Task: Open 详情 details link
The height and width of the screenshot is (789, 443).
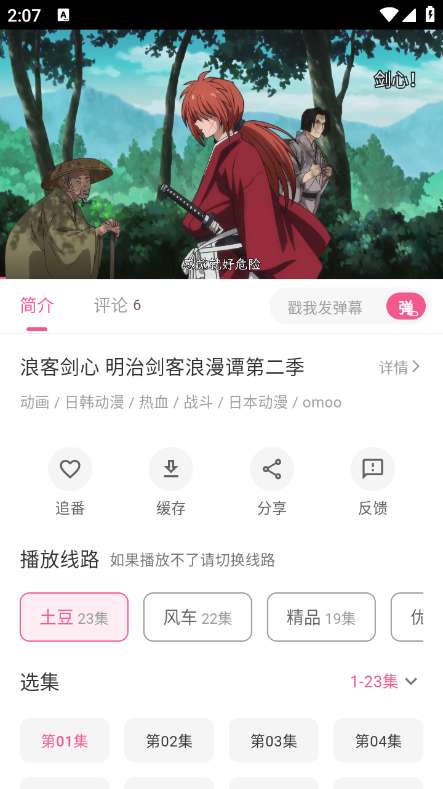Action: pos(400,367)
